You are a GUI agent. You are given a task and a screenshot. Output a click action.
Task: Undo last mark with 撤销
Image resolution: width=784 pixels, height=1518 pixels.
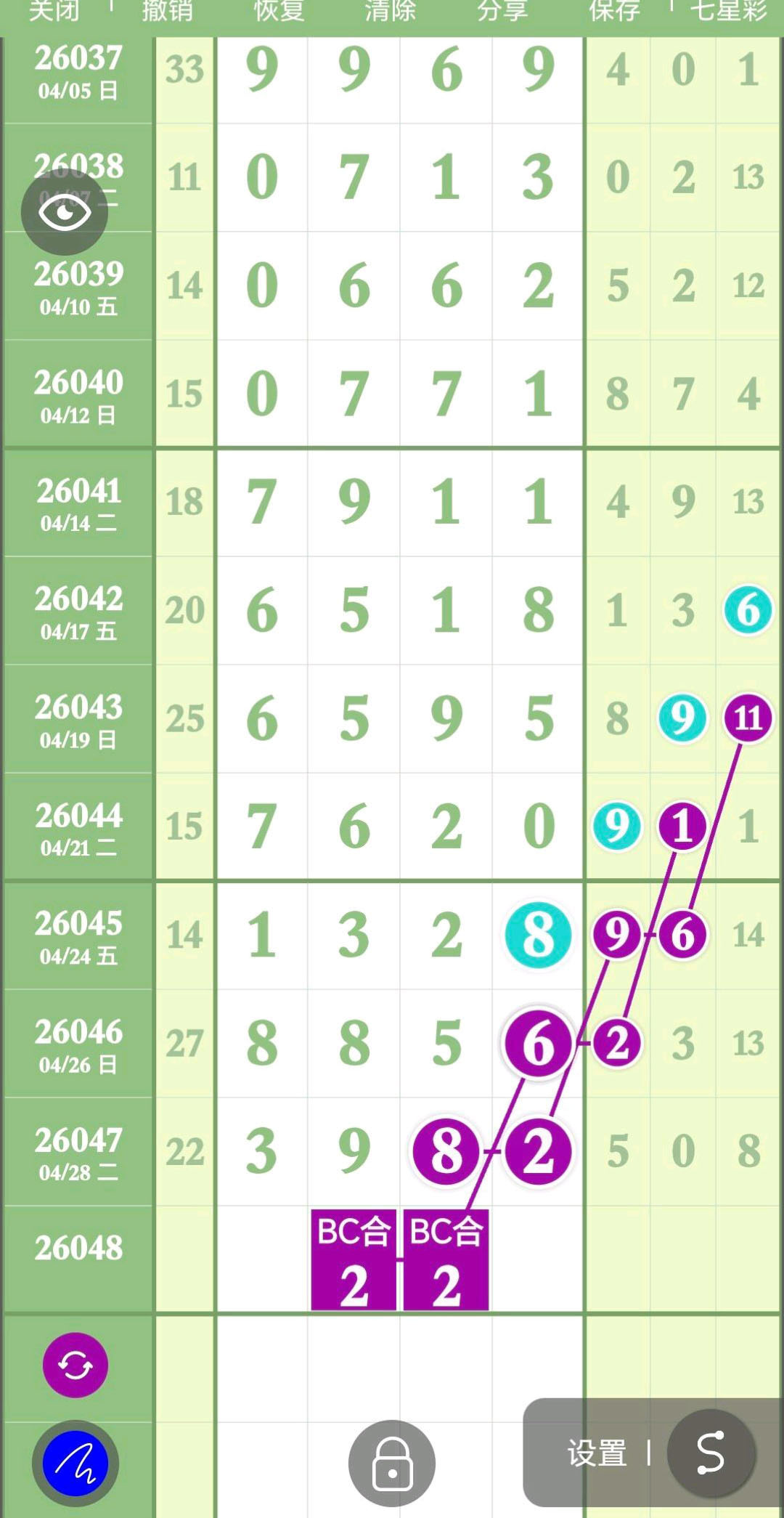(x=167, y=12)
